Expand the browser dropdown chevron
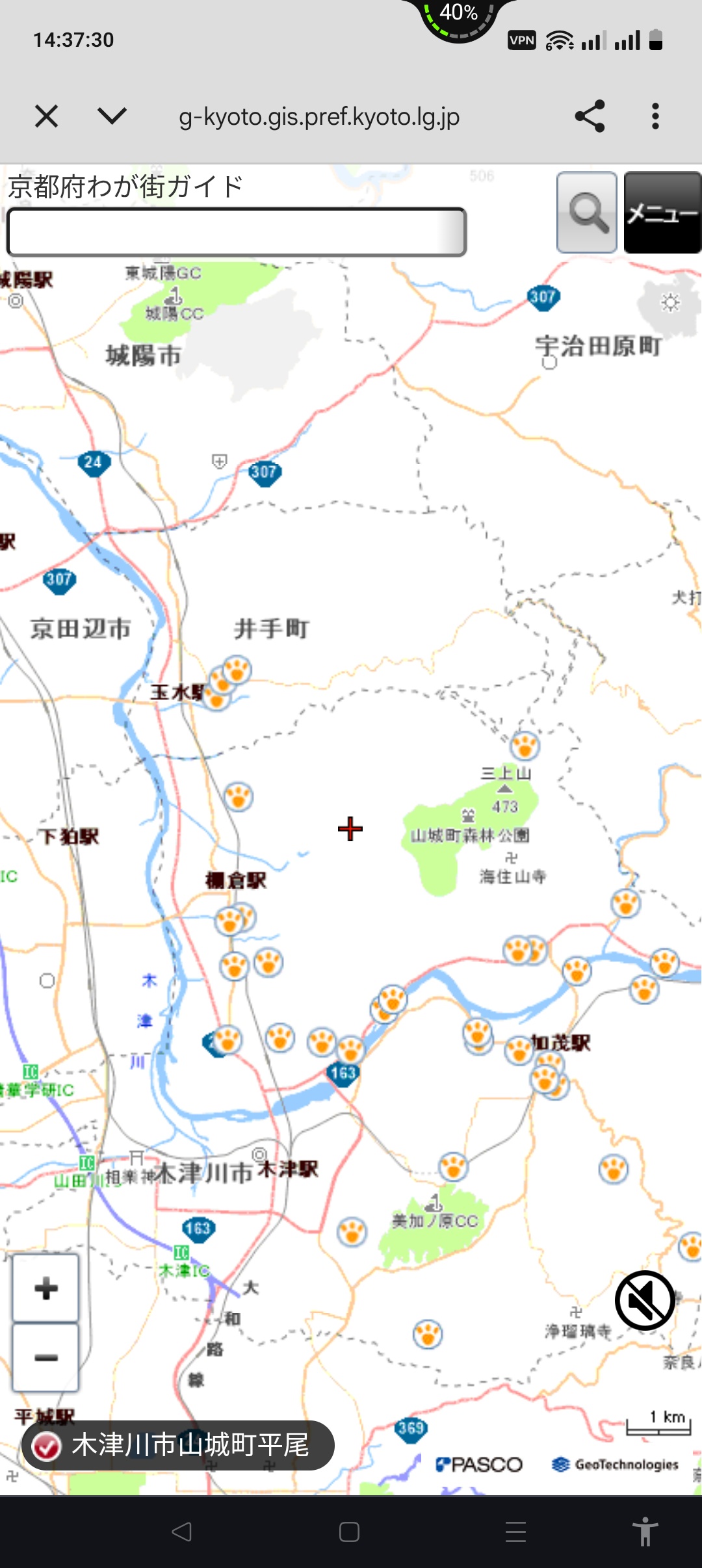Image resolution: width=702 pixels, height=1568 pixels. click(x=112, y=117)
